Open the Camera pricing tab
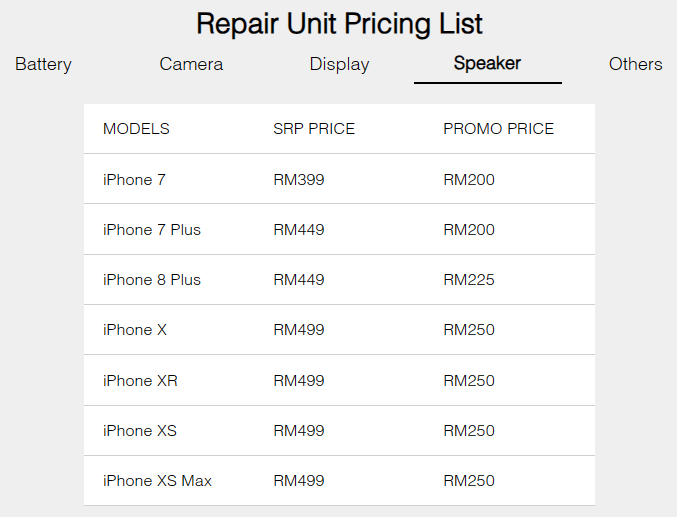 pyautogui.click(x=191, y=64)
